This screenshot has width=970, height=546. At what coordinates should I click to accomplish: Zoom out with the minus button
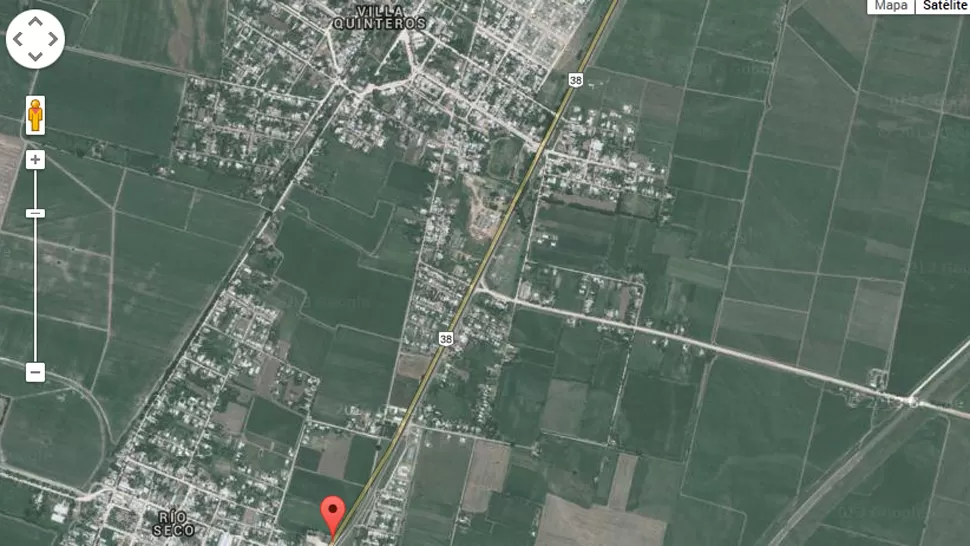35,372
